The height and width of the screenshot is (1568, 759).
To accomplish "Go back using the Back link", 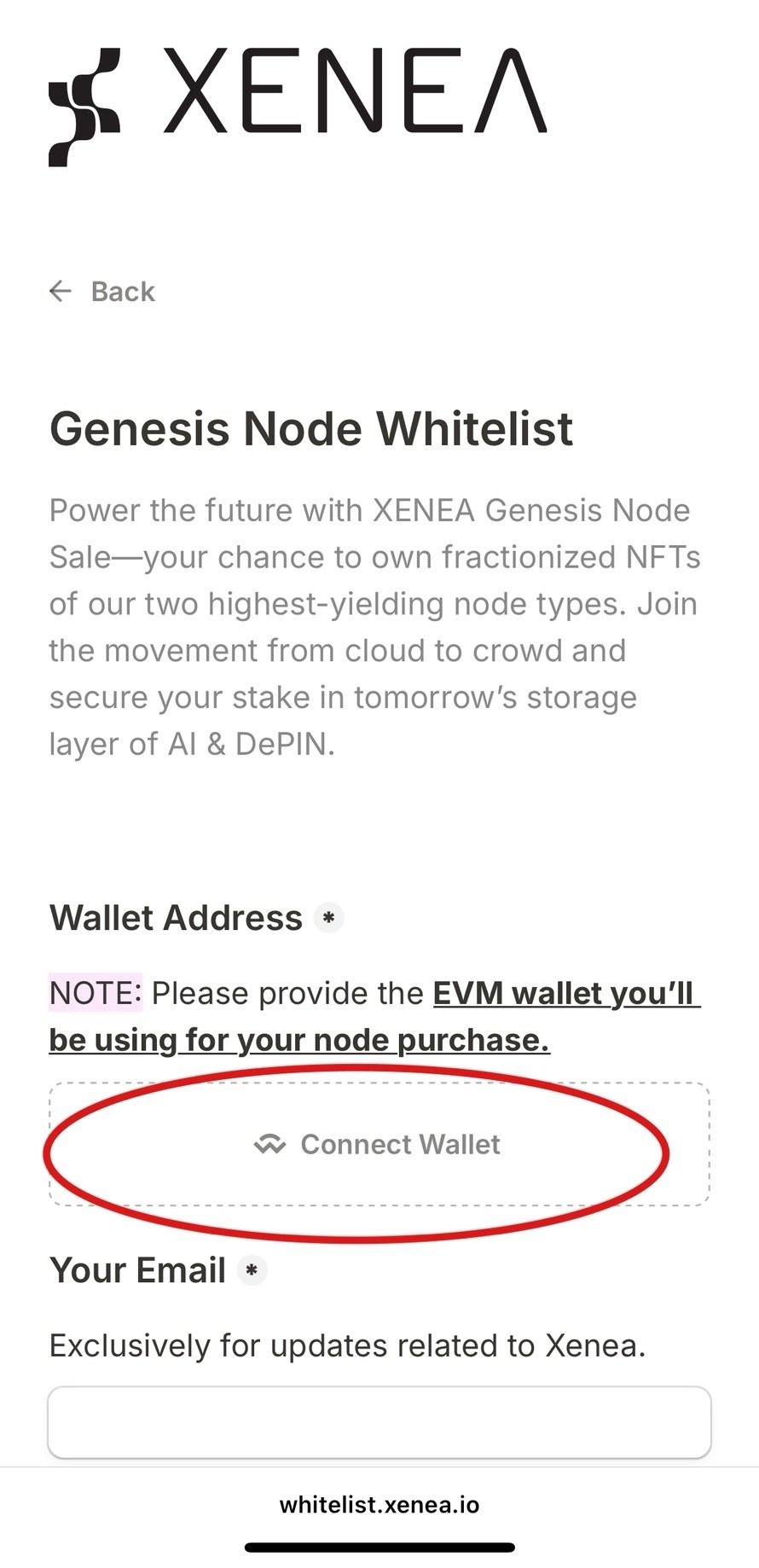I will [x=102, y=292].
